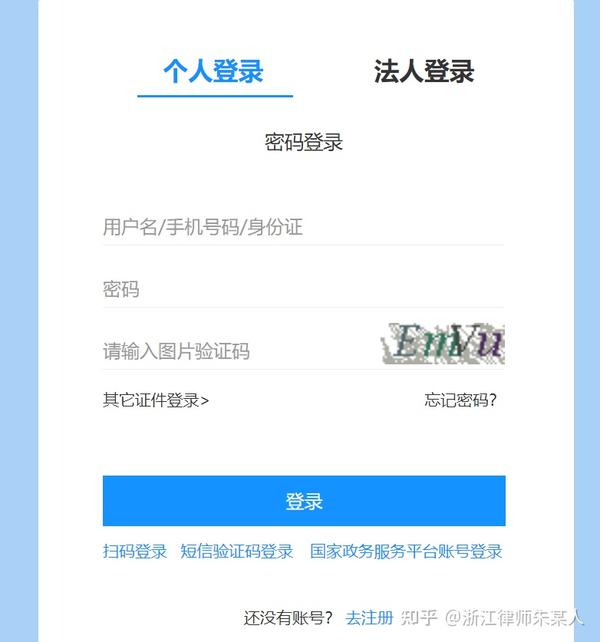Screen dimensions: 600x642
Task: Tap the blue 登录 button
Action: pos(303,501)
